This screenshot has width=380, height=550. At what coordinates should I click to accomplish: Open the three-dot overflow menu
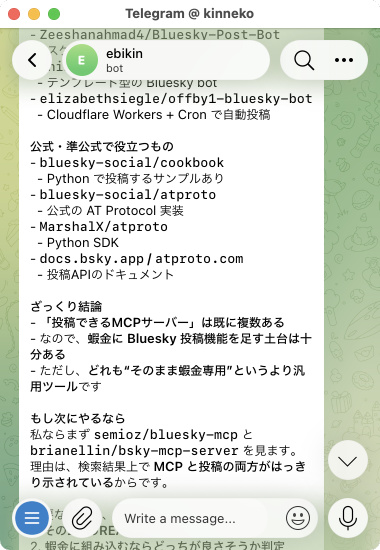click(x=344, y=60)
